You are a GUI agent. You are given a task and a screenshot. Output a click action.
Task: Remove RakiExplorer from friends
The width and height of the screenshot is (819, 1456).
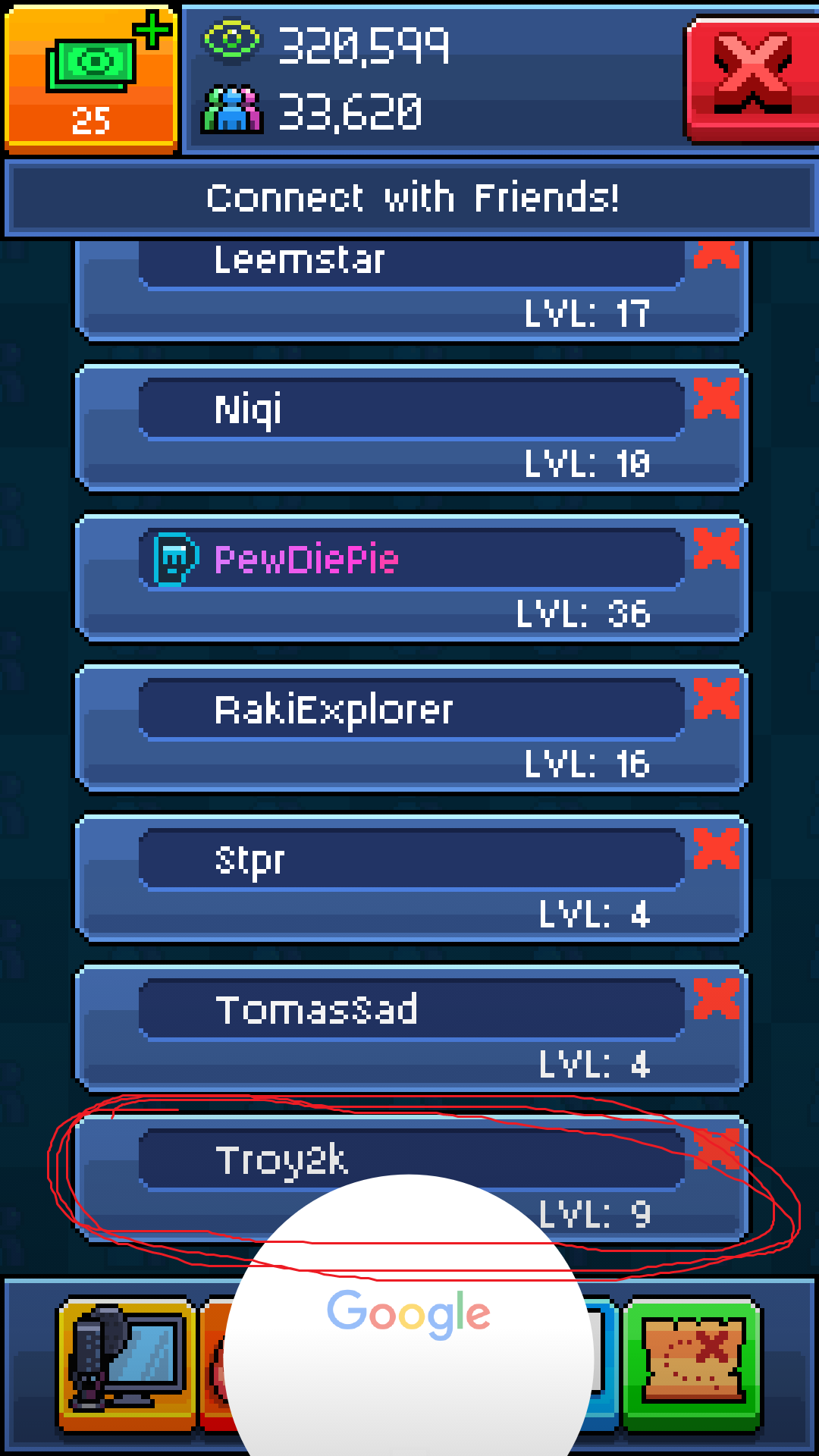[716, 698]
